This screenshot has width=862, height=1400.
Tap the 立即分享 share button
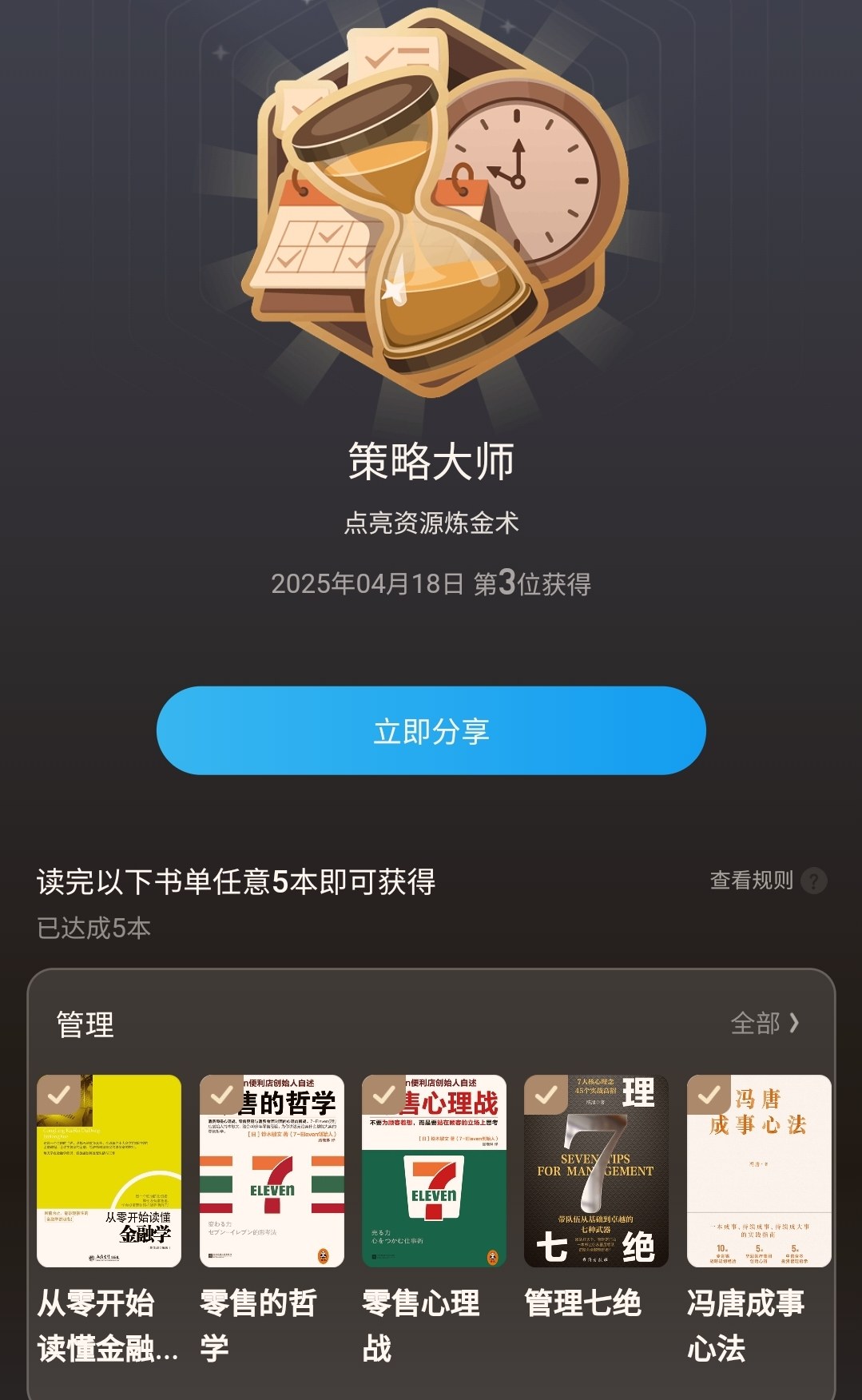431,730
